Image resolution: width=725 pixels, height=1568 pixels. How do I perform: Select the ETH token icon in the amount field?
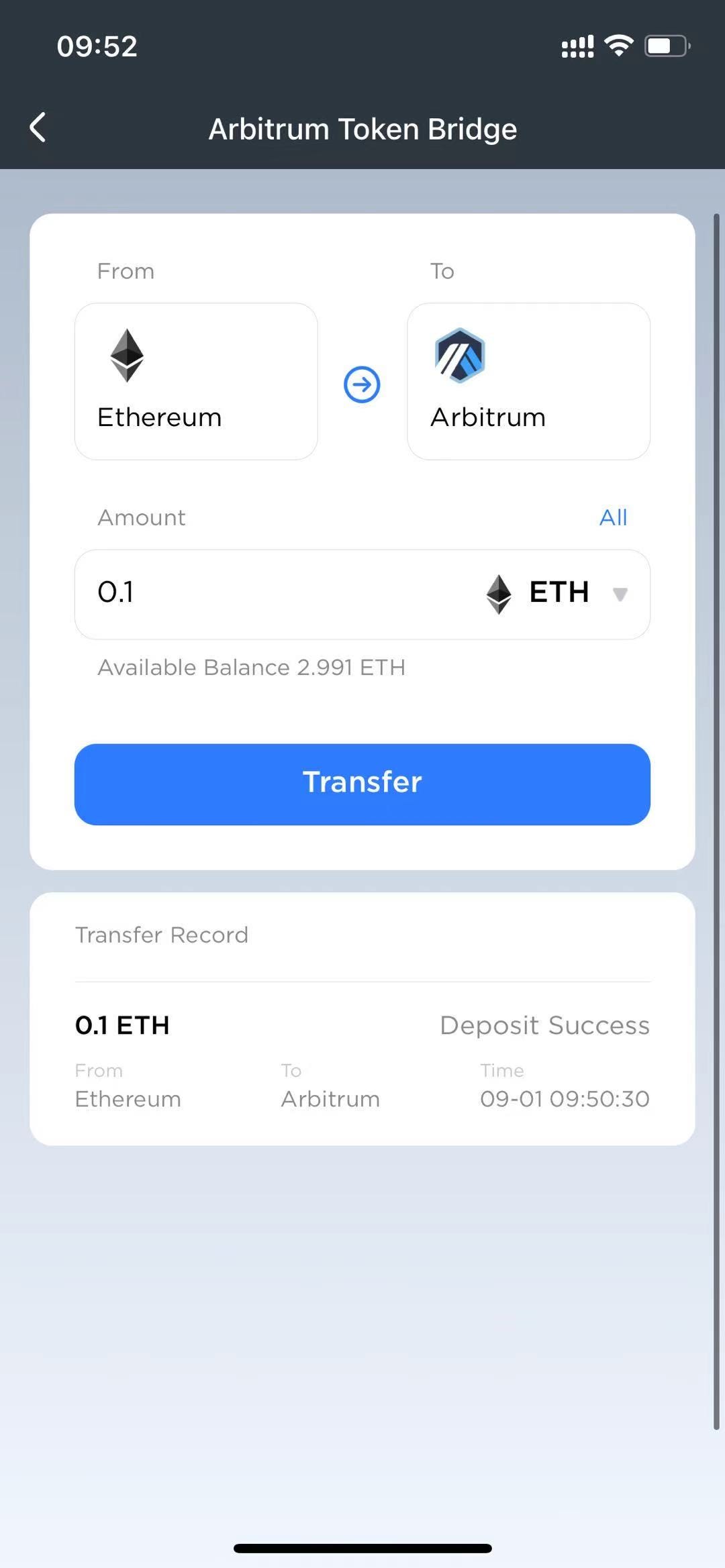[x=499, y=593]
